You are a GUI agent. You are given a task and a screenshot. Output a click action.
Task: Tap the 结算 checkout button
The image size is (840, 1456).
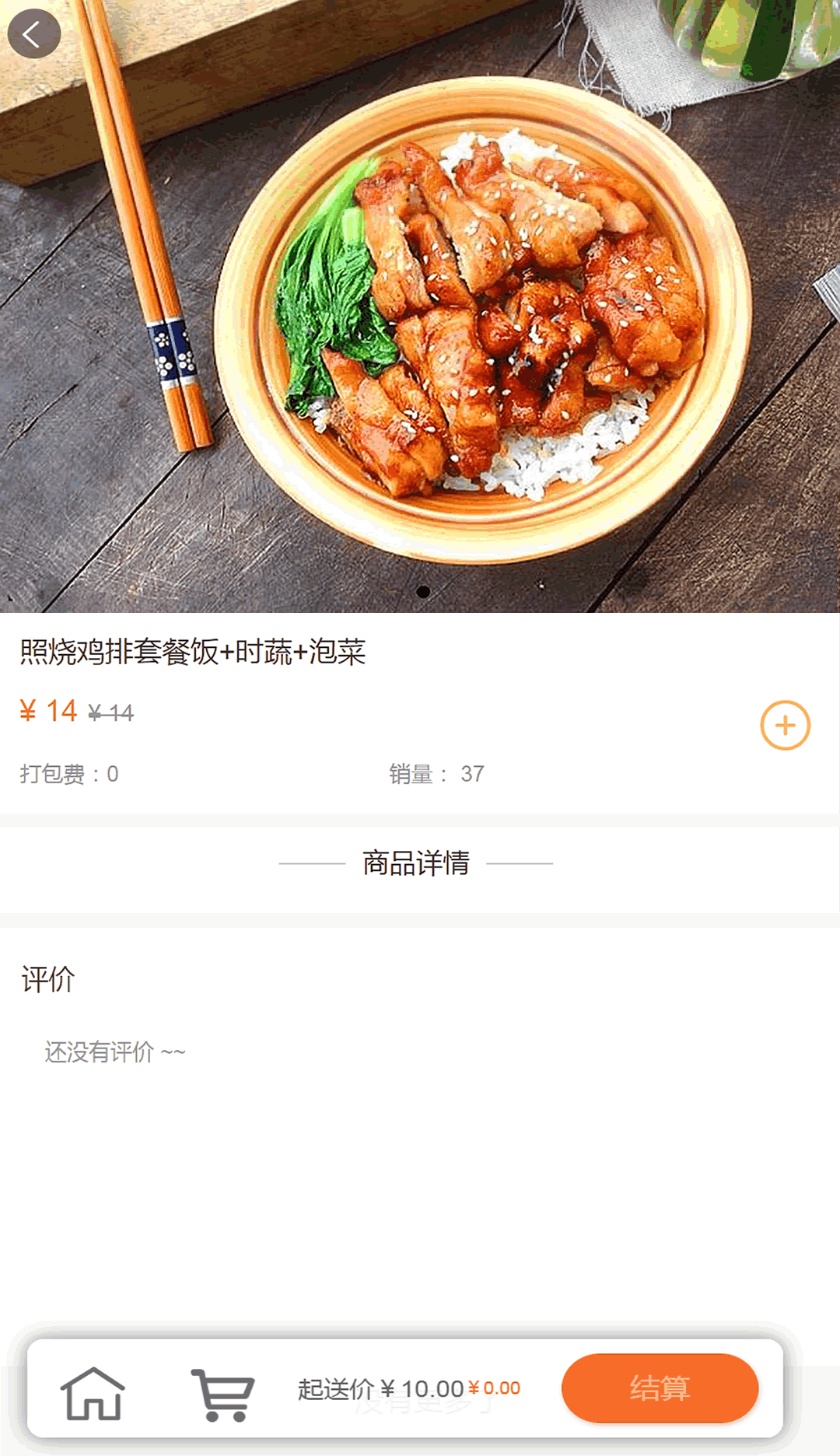660,1388
